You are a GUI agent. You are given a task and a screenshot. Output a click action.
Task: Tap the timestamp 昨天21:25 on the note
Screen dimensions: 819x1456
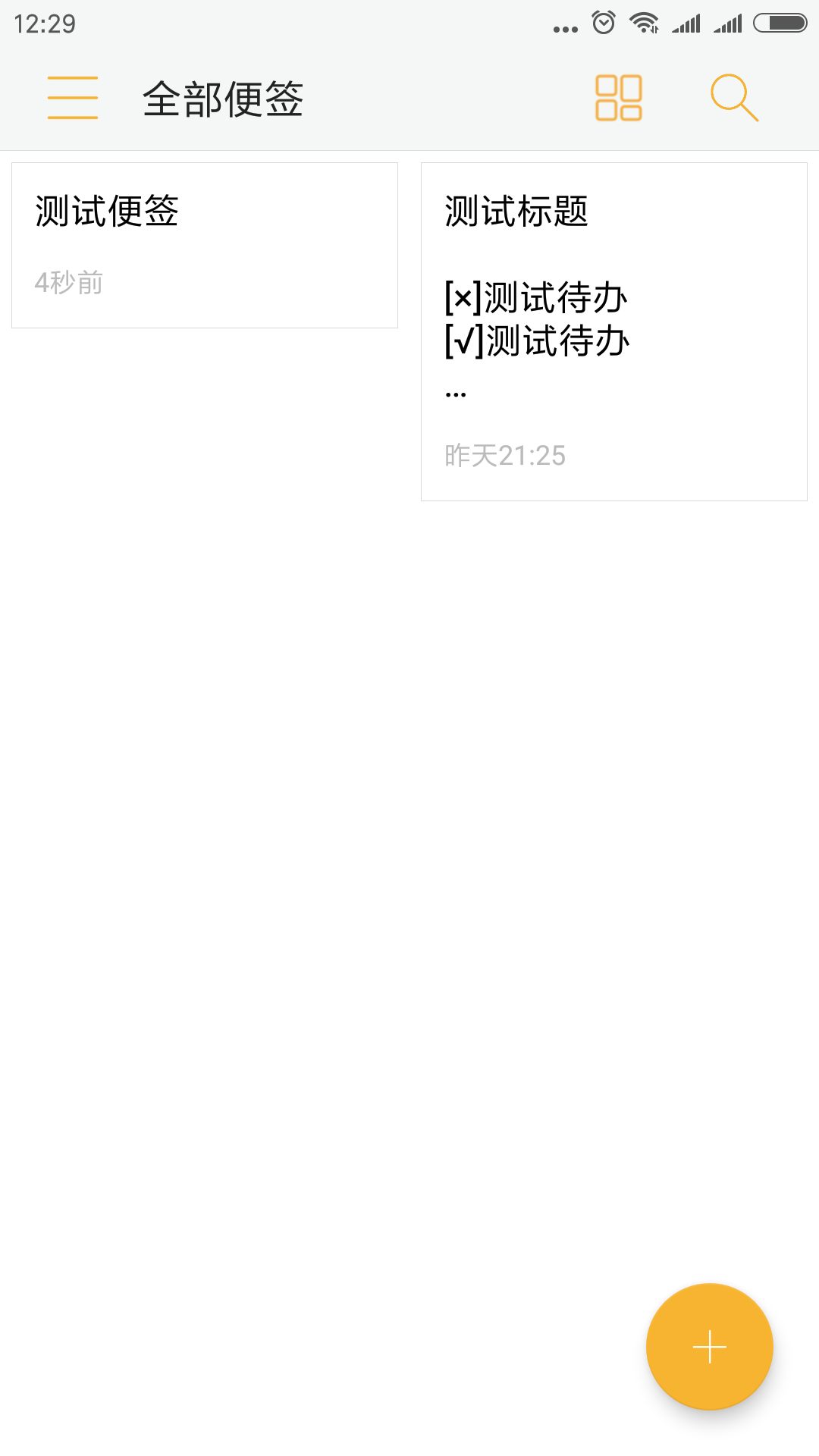(x=504, y=454)
